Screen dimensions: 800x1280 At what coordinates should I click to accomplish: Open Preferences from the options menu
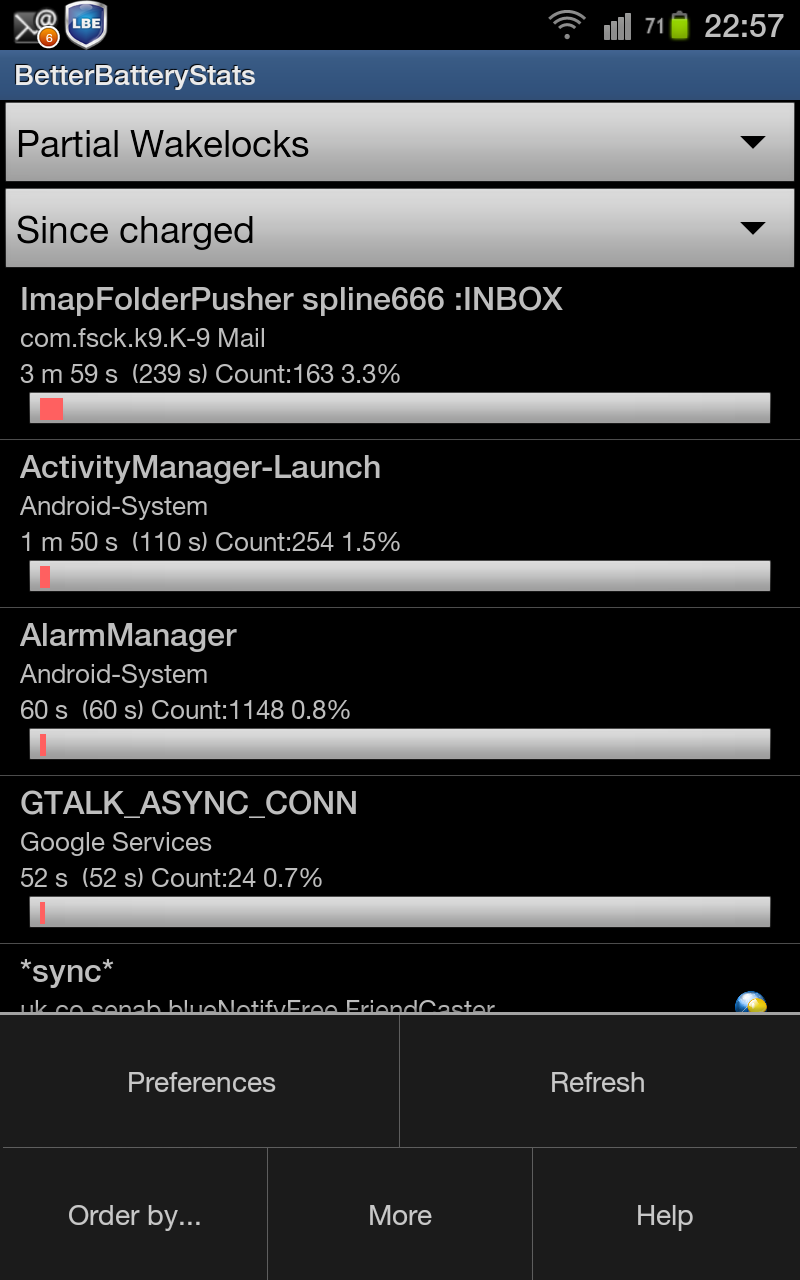click(201, 1082)
